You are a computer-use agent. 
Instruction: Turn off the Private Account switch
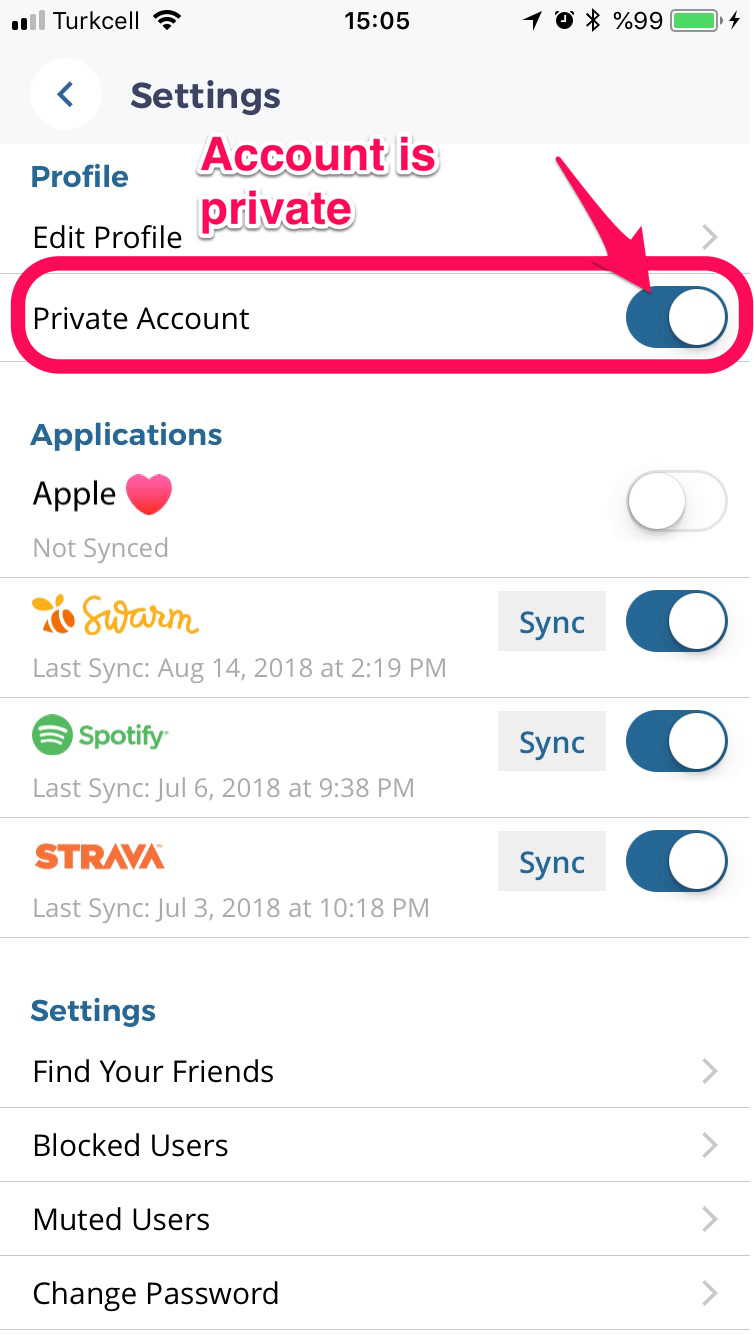click(x=676, y=318)
